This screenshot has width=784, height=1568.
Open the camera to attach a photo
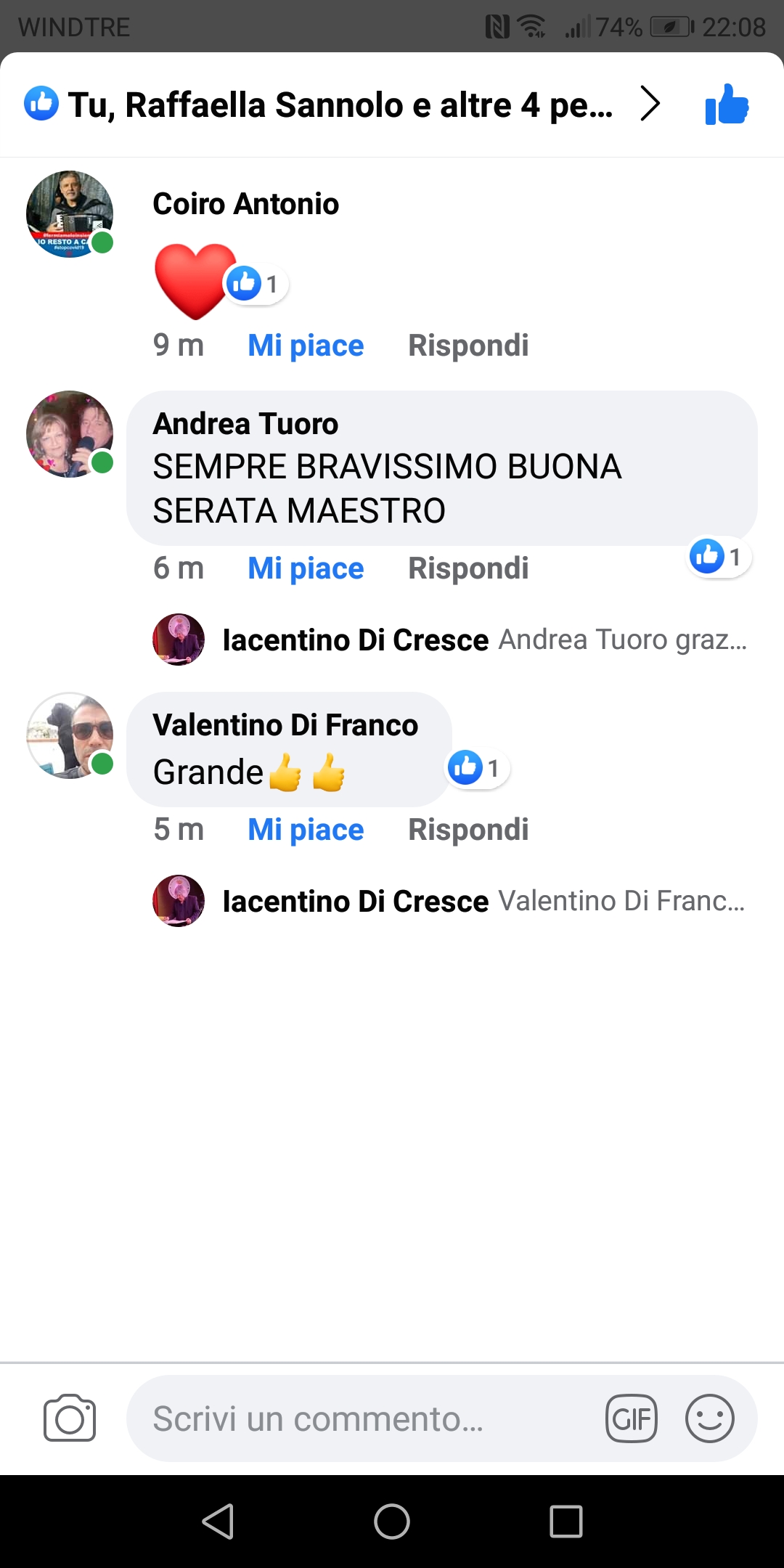(x=70, y=1418)
